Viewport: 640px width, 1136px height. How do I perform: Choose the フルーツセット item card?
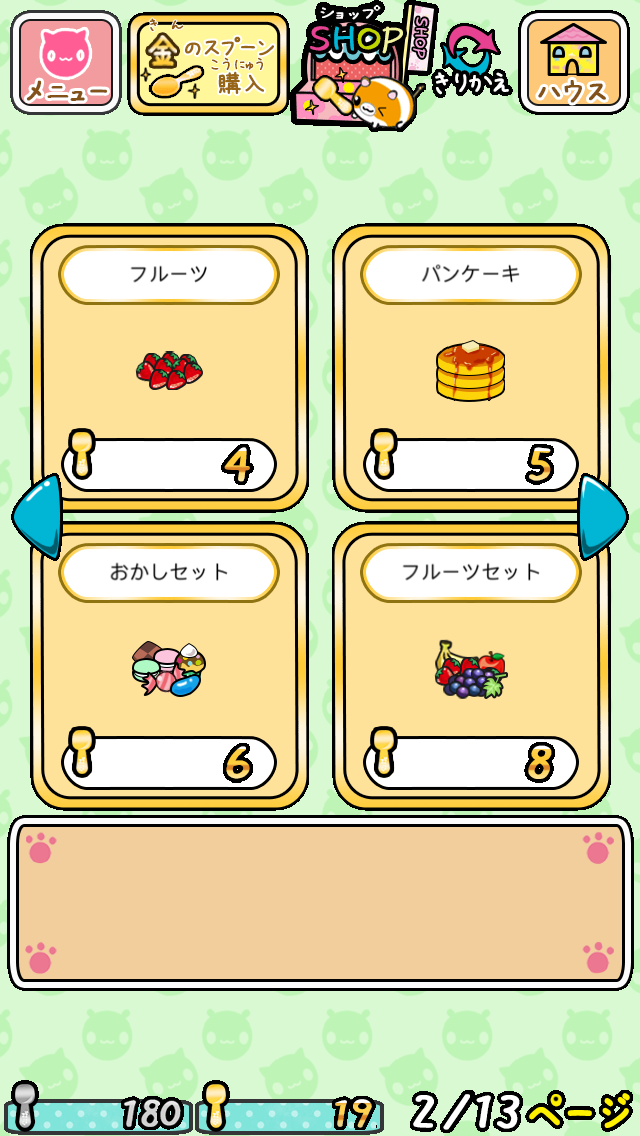[x=471, y=667]
